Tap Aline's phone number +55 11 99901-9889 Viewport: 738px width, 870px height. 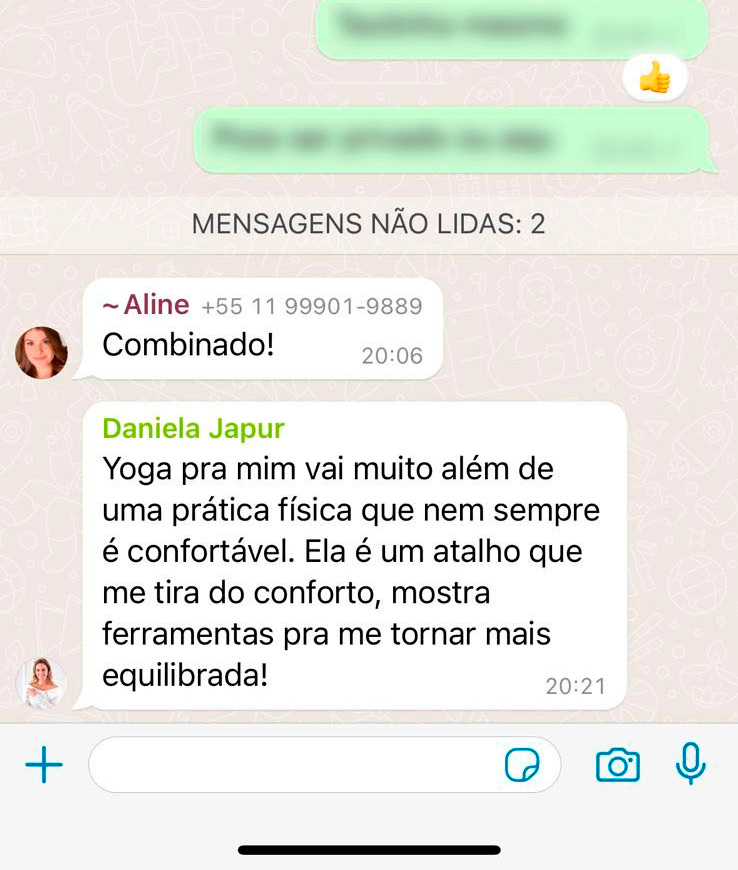click(x=311, y=307)
